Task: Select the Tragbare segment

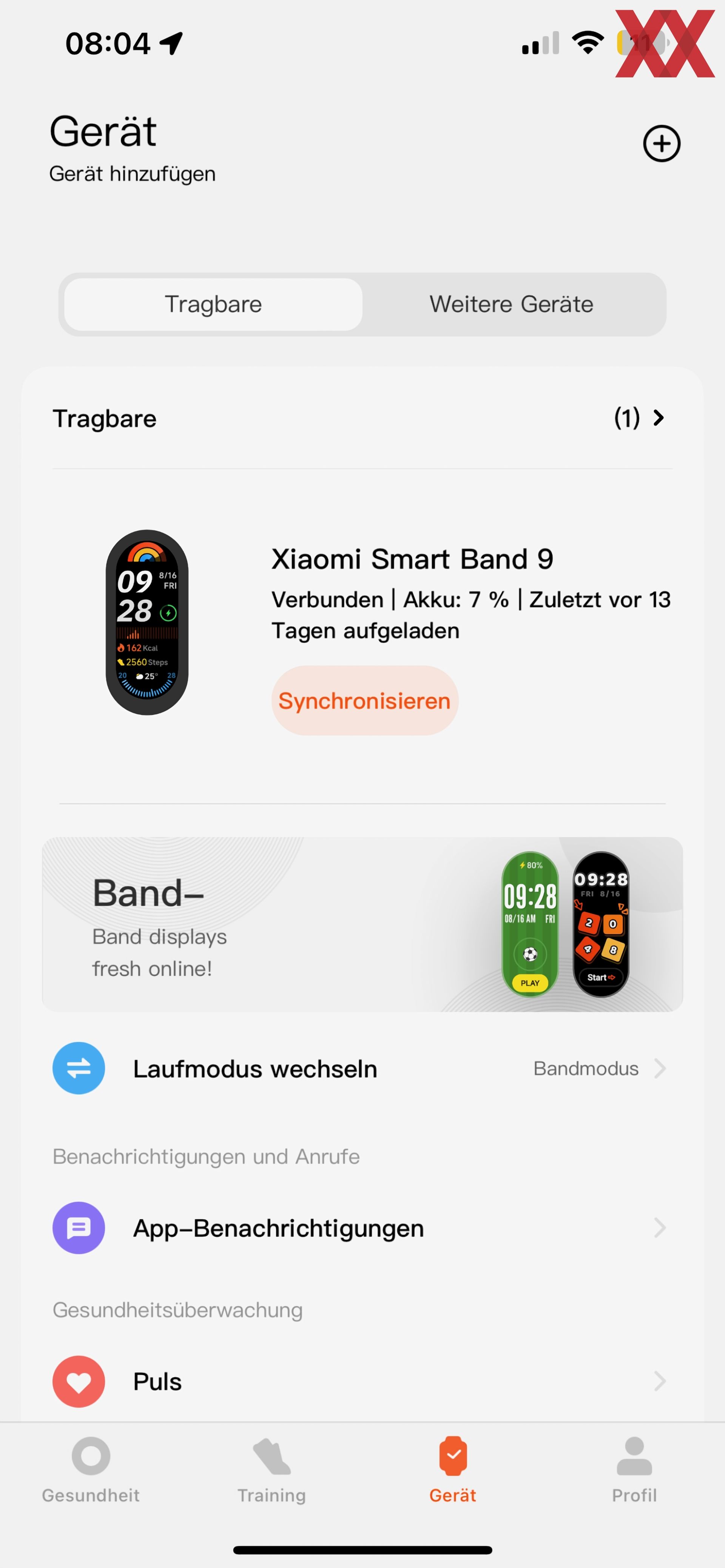Action: coord(213,304)
